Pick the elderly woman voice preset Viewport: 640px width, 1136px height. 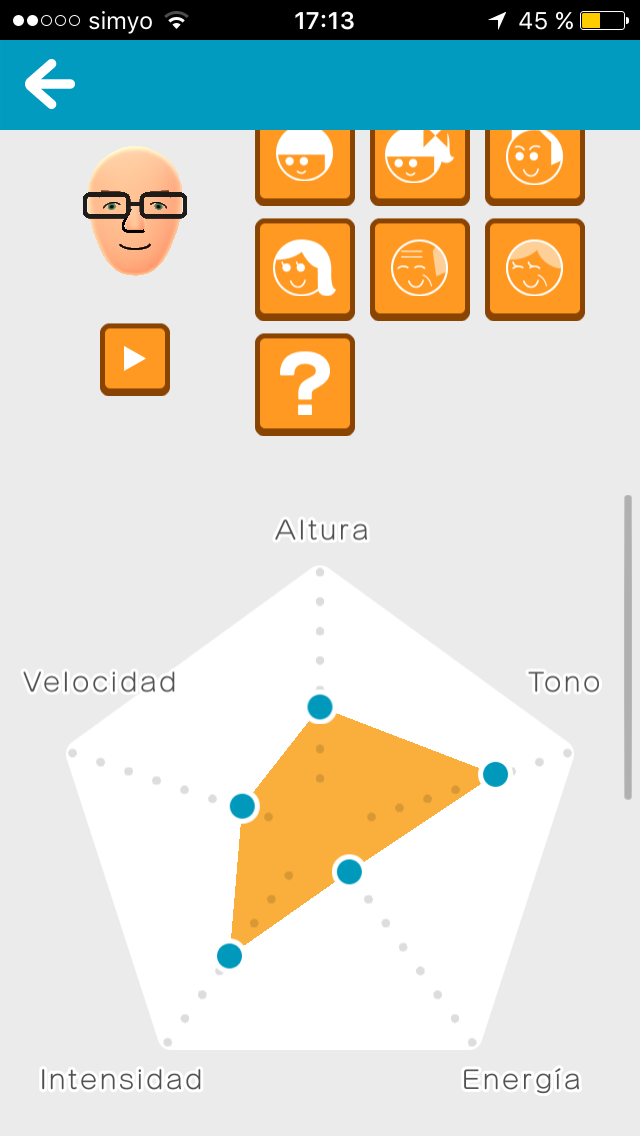click(x=535, y=270)
